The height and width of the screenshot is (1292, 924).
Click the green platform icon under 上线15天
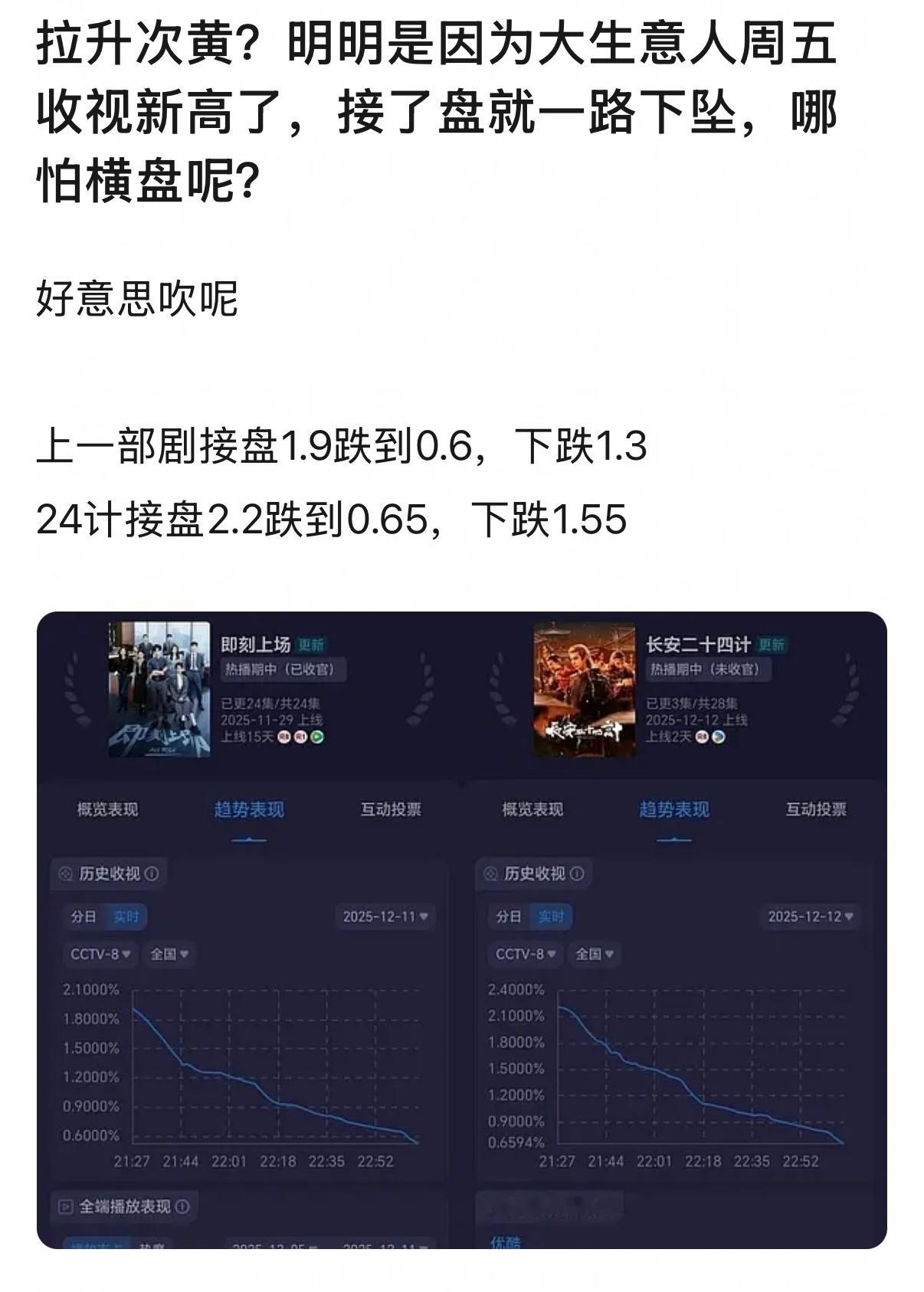coord(316,737)
